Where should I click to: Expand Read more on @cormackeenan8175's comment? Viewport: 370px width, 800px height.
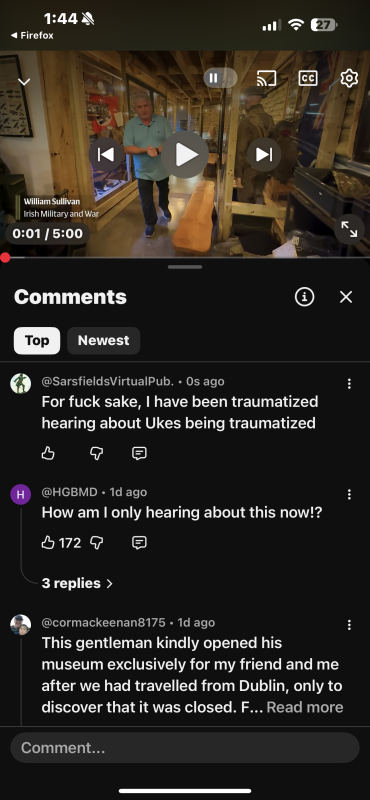tap(305, 707)
